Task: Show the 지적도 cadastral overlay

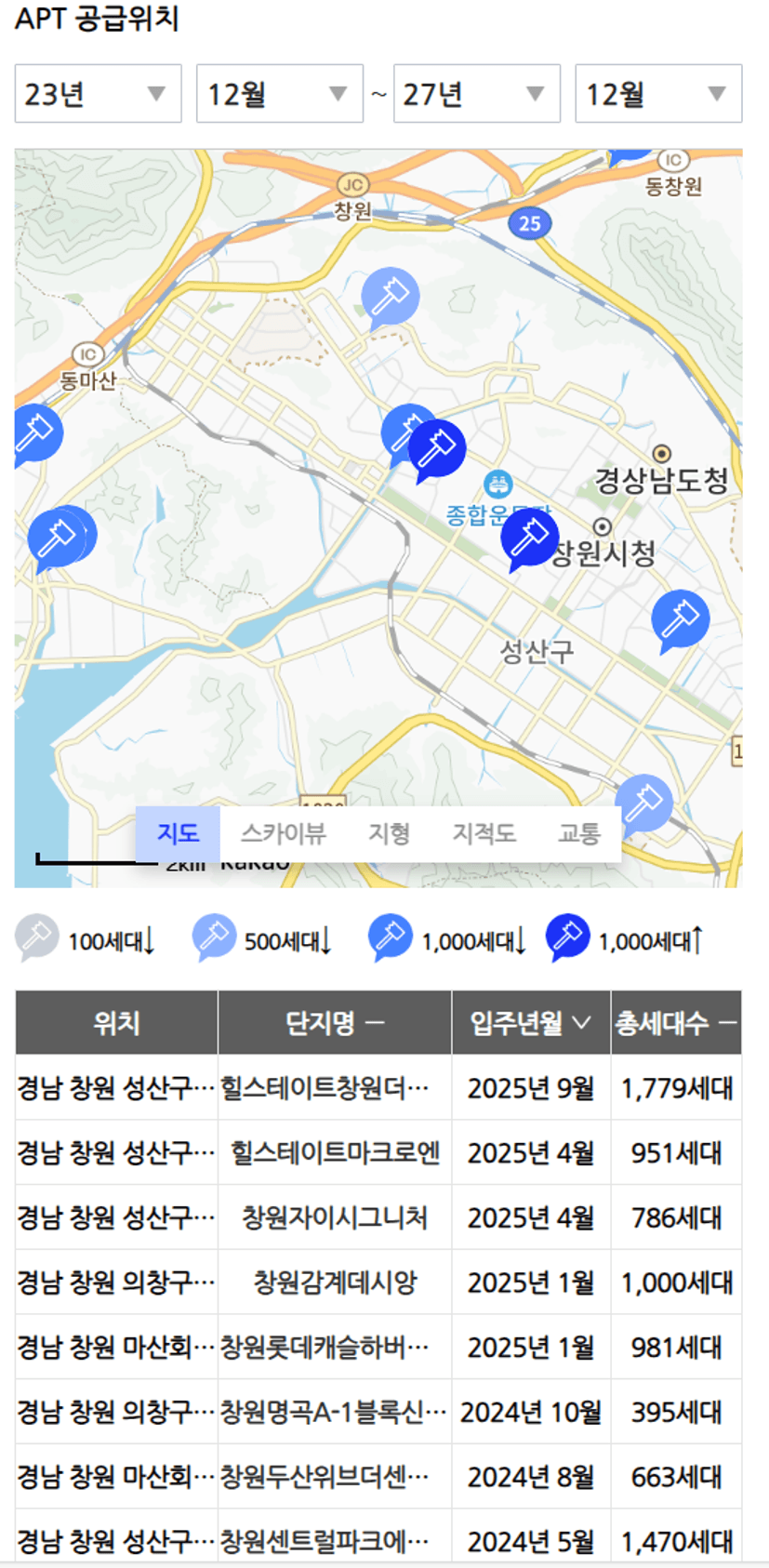Action: (x=484, y=833)
